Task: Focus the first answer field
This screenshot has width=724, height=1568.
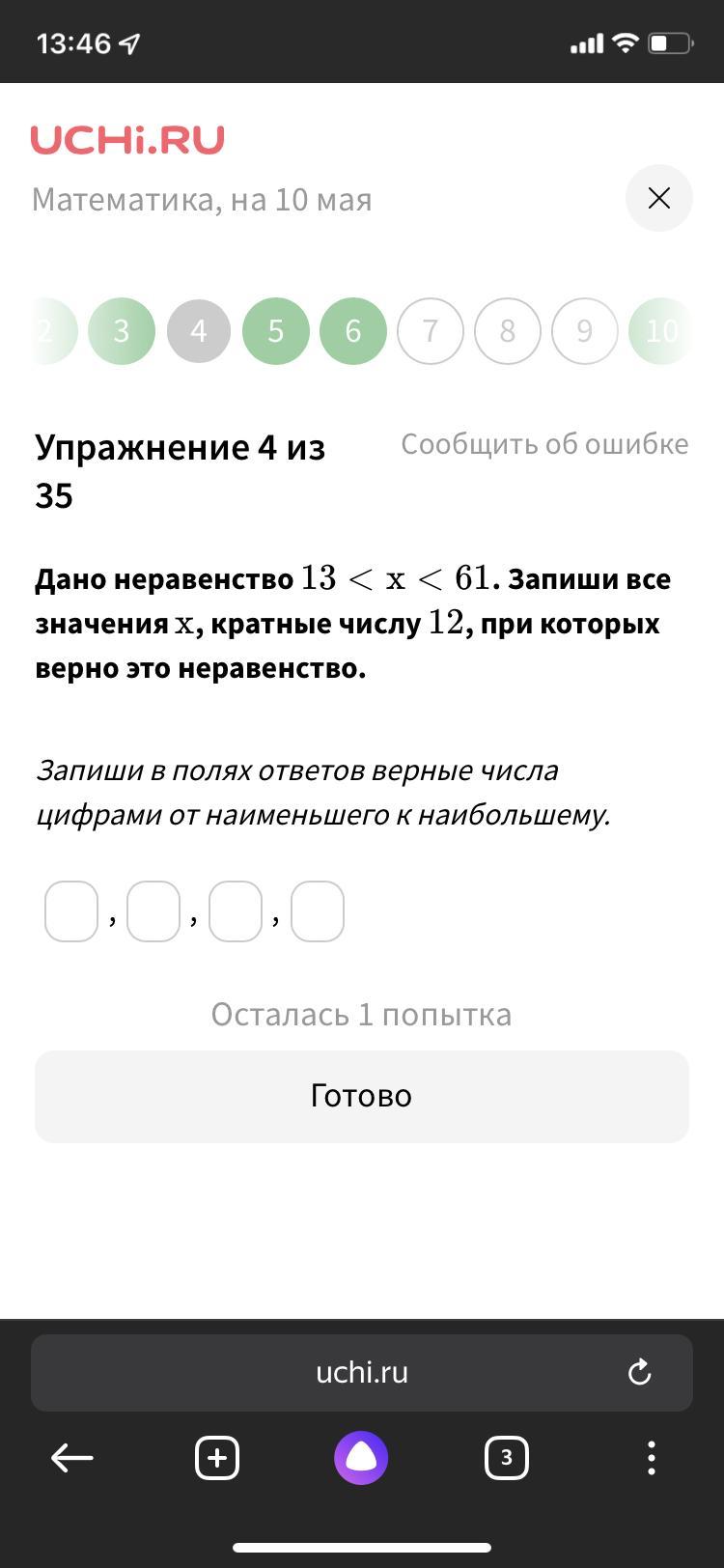Action: [71, 911]
